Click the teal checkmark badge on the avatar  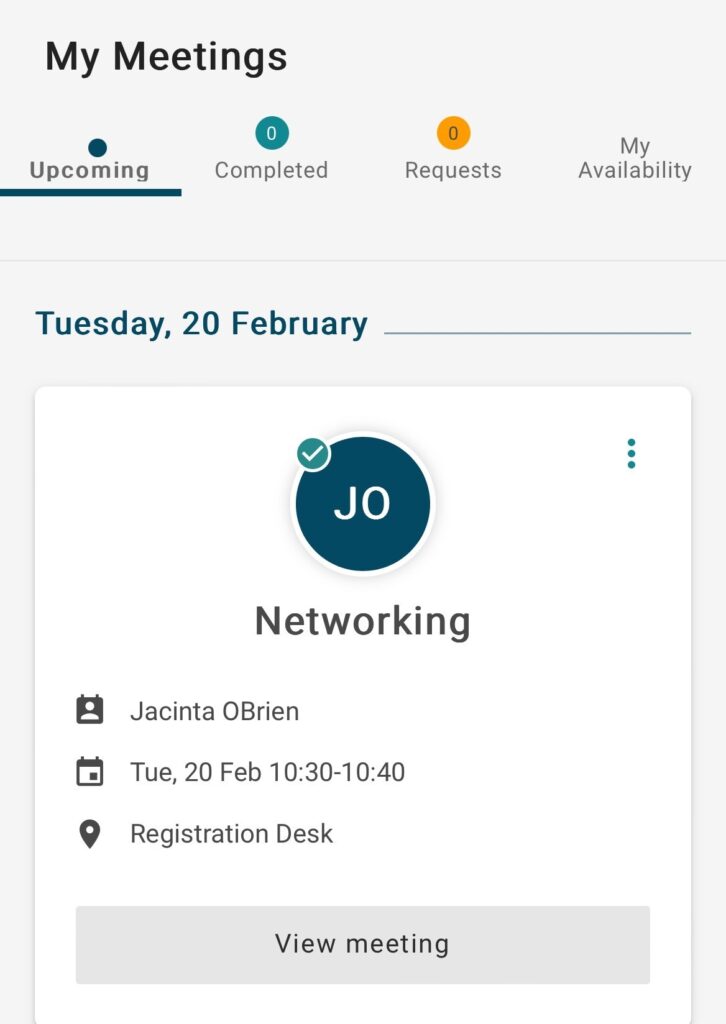click(313, 452)
